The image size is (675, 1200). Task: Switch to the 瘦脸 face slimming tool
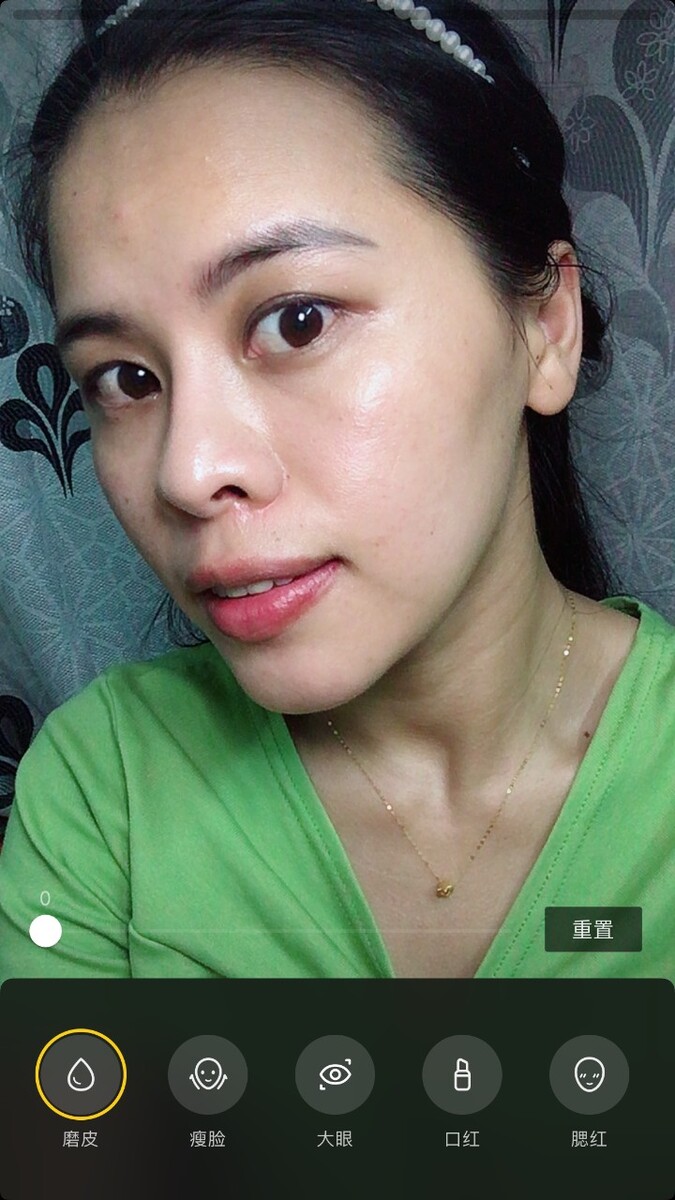tap(207, 1075)
